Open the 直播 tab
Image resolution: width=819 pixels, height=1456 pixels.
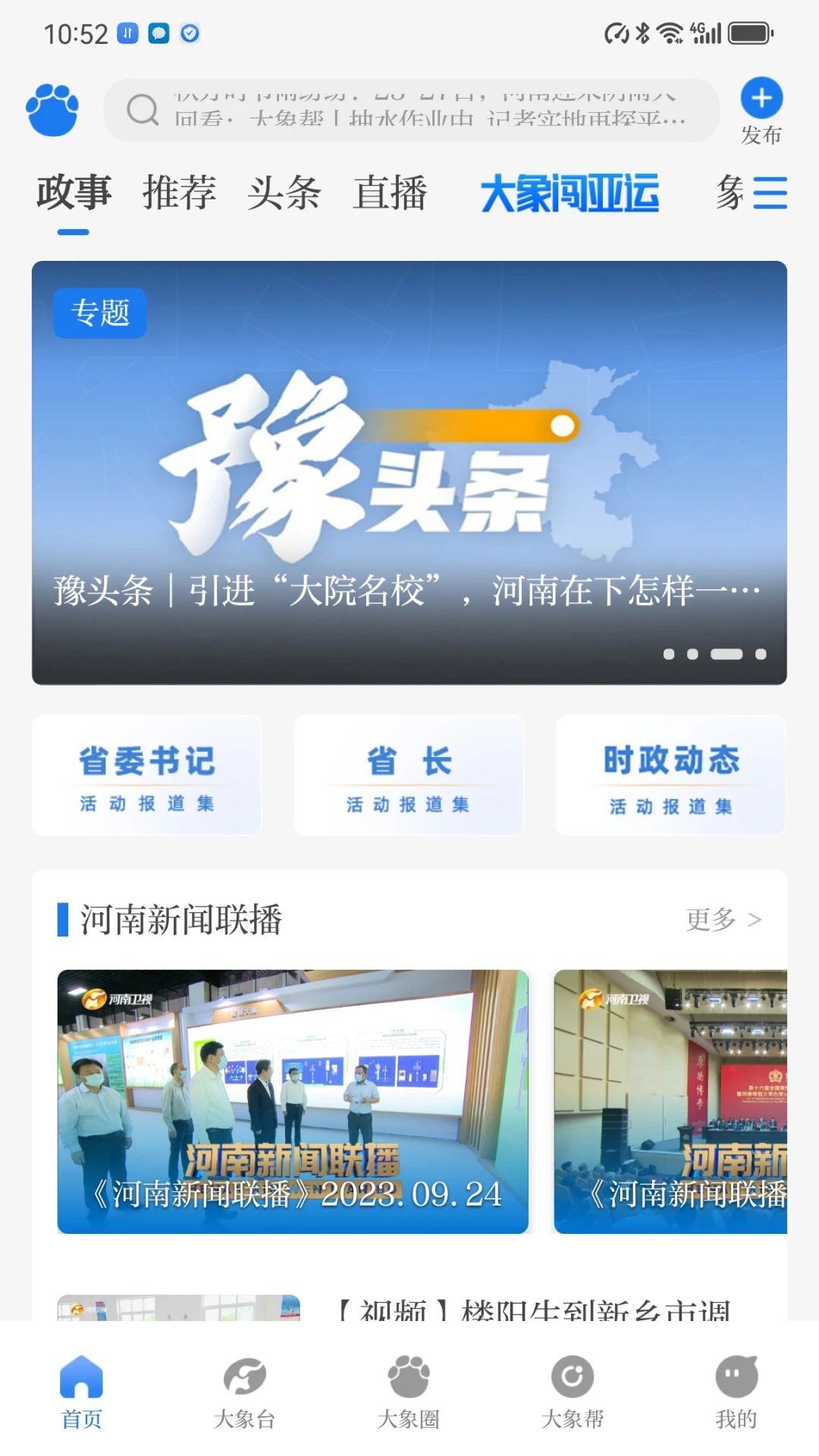point(389,194)
